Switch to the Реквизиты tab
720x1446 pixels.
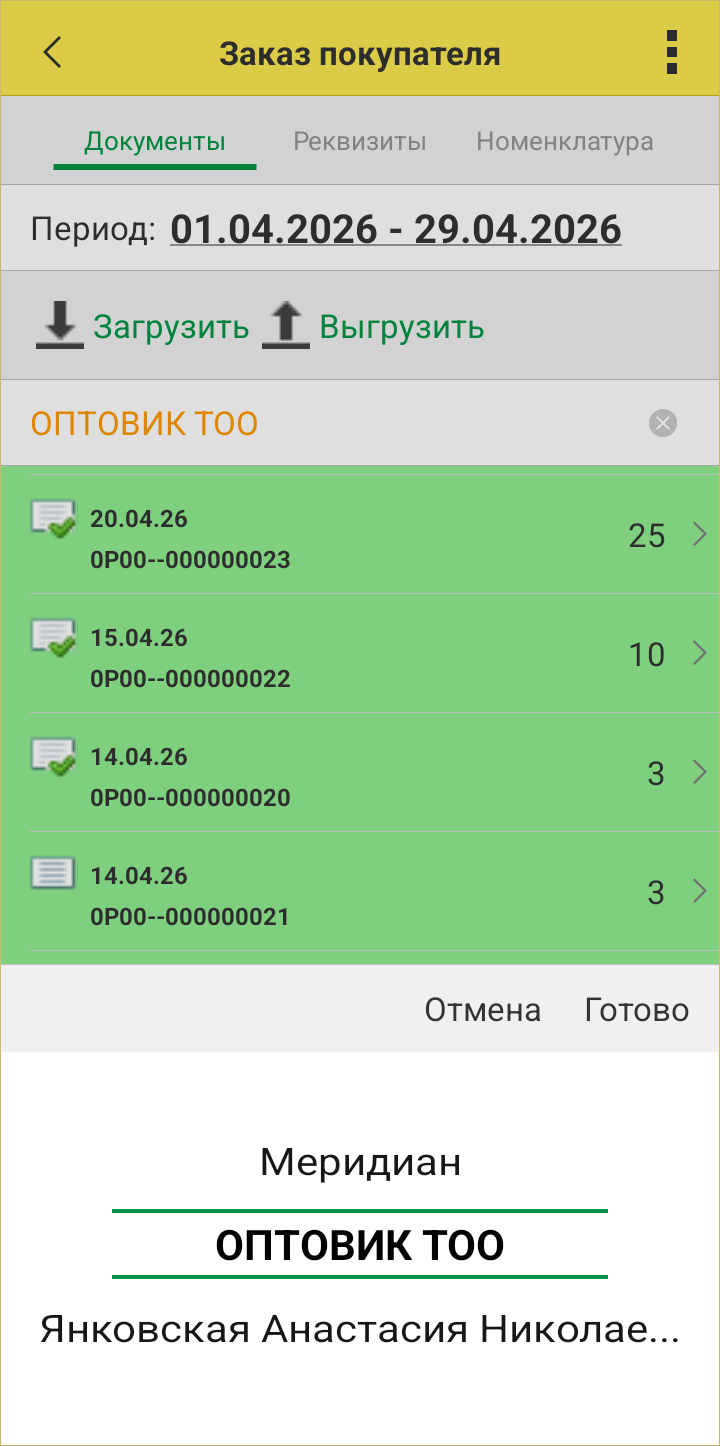coord(360,141)
